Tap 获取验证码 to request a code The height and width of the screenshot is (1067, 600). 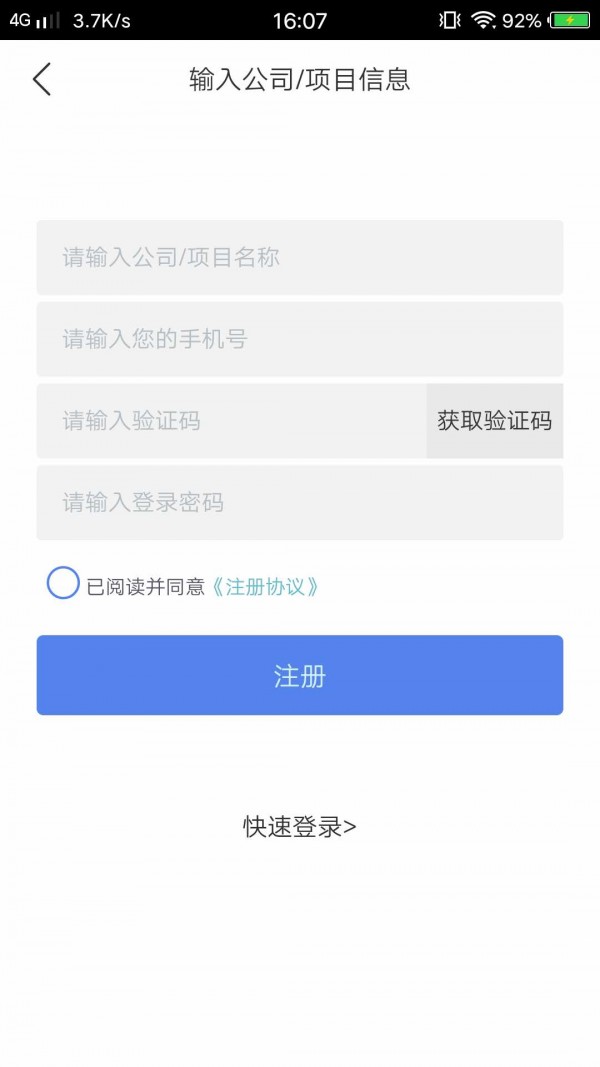pos(495,421)
